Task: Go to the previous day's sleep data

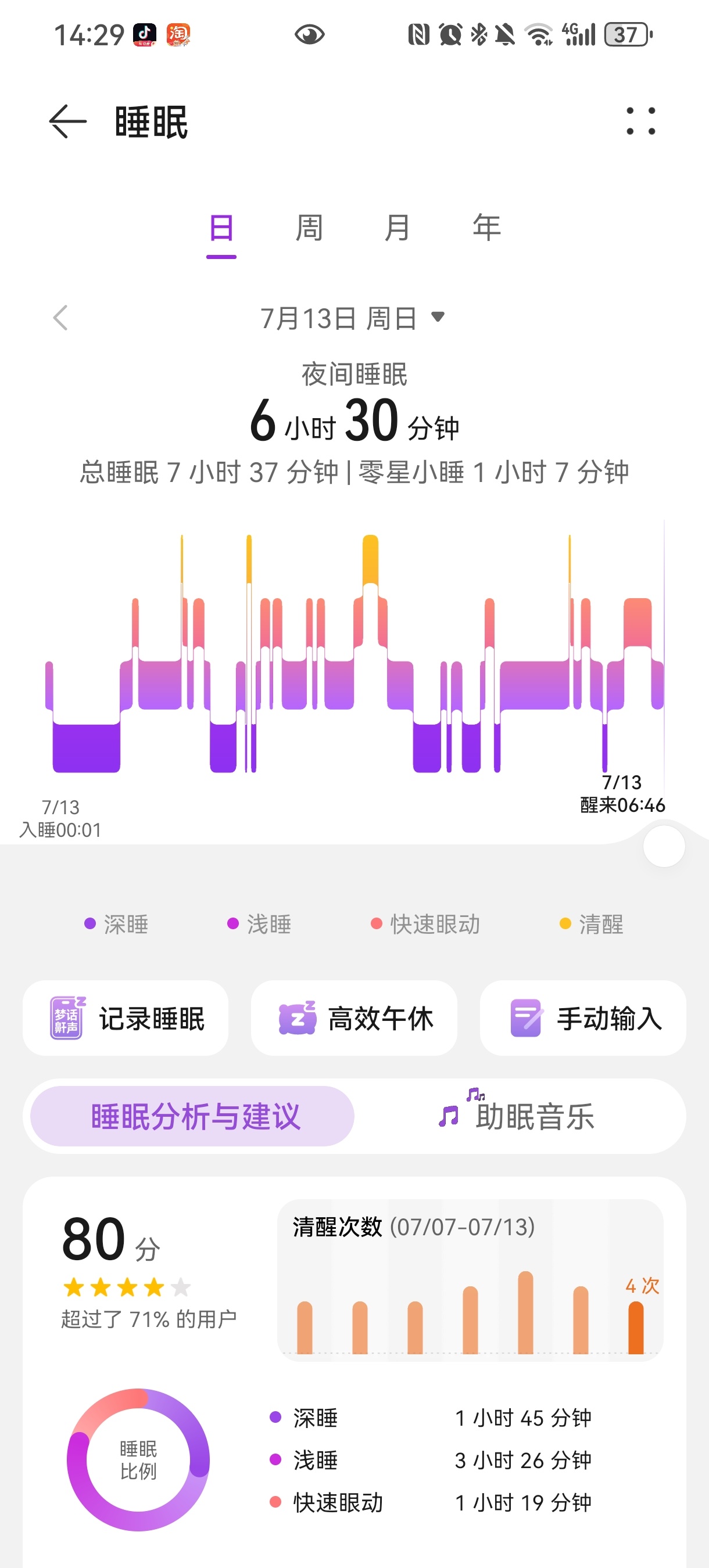Action: point(60,318)
